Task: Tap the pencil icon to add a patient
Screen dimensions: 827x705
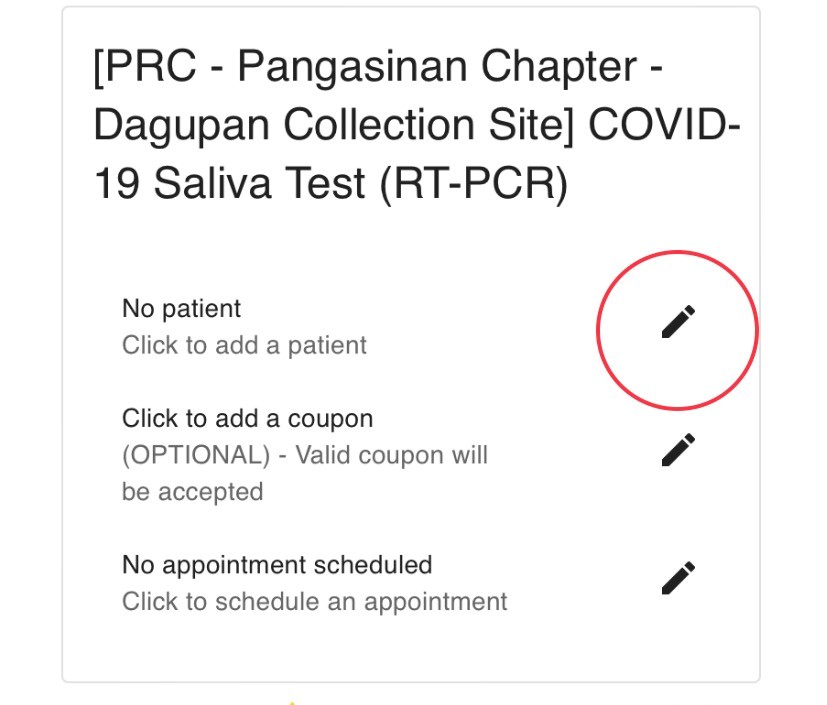Action: click(678, 323)
